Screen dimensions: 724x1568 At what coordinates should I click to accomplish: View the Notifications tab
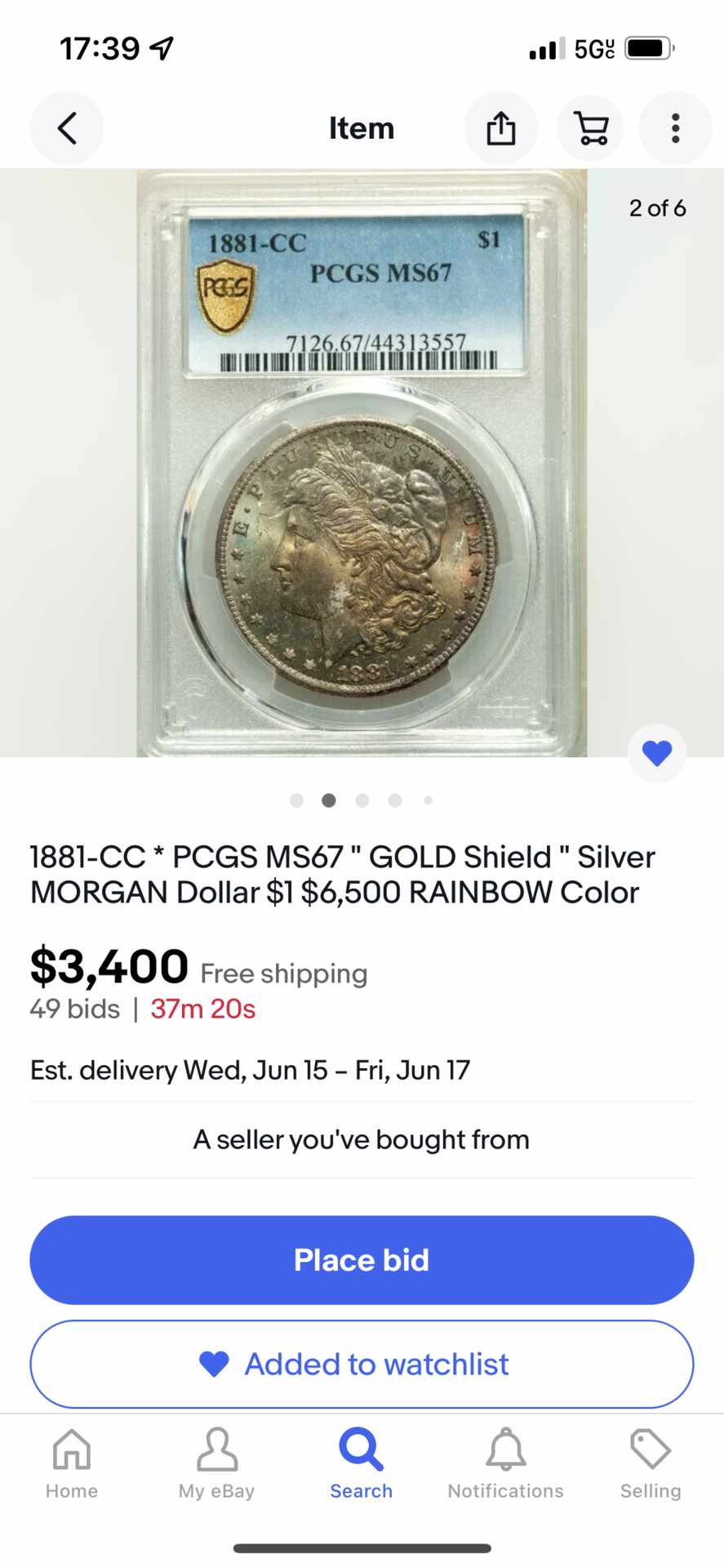tap(505, 1463)
